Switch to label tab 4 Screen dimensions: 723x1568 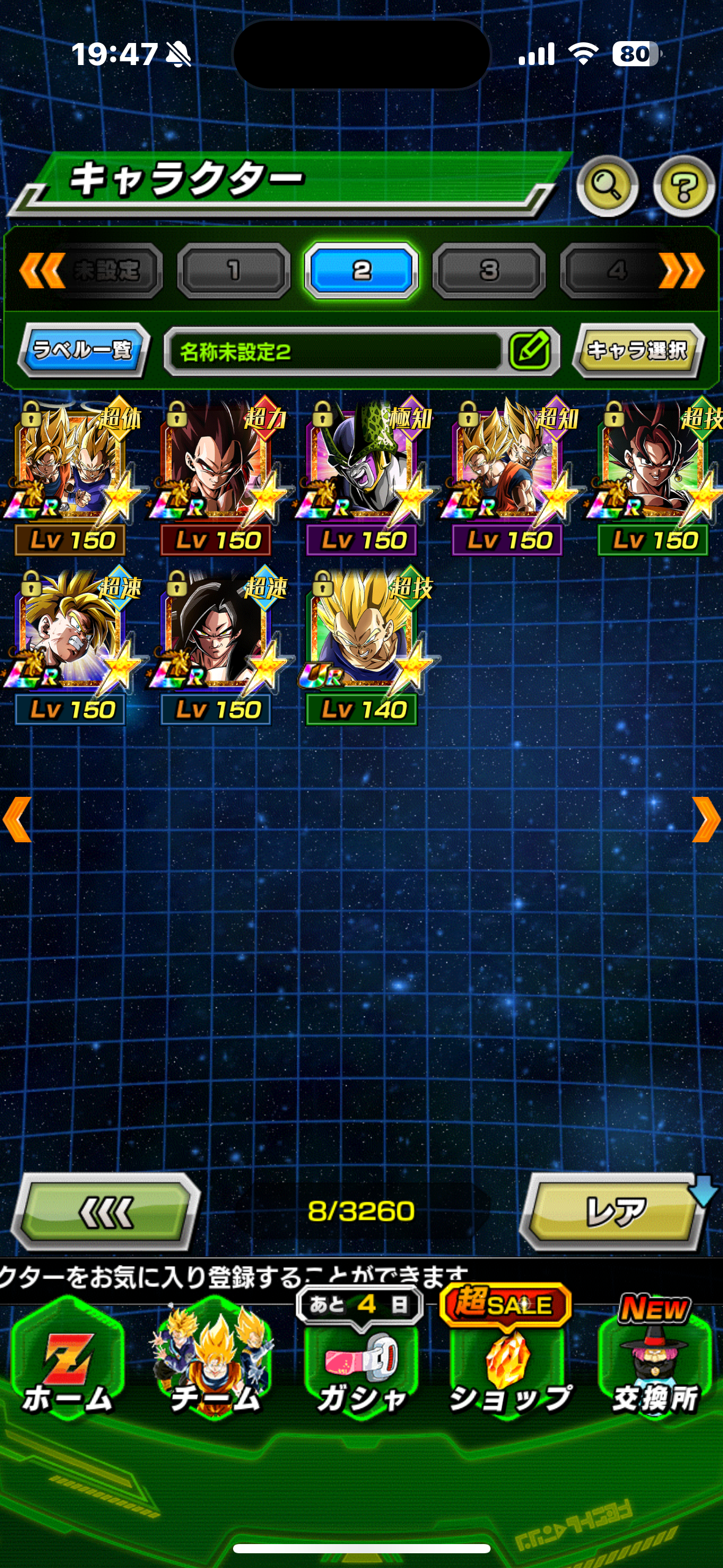click(616, 270)
